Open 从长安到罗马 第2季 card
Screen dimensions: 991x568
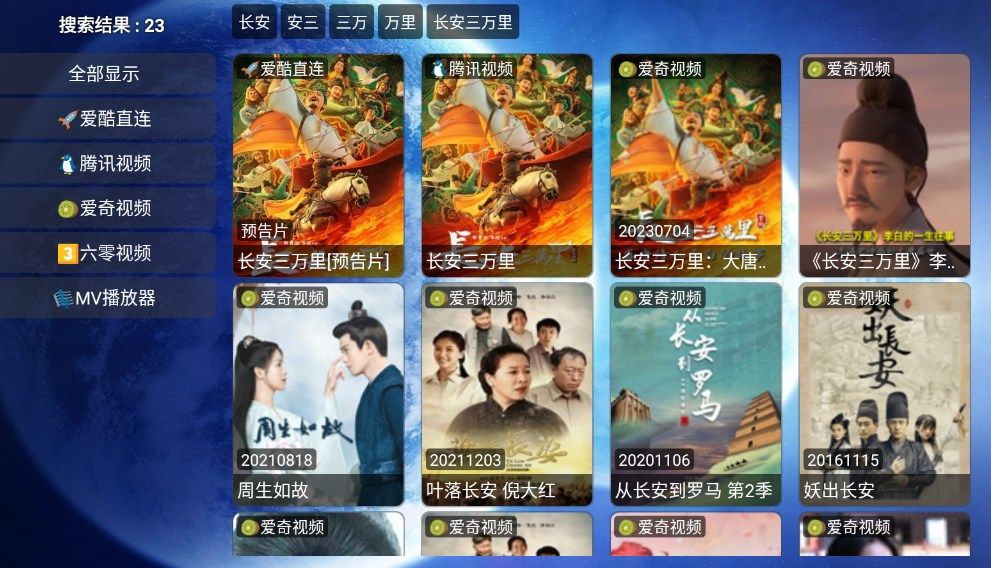point(696,394)
